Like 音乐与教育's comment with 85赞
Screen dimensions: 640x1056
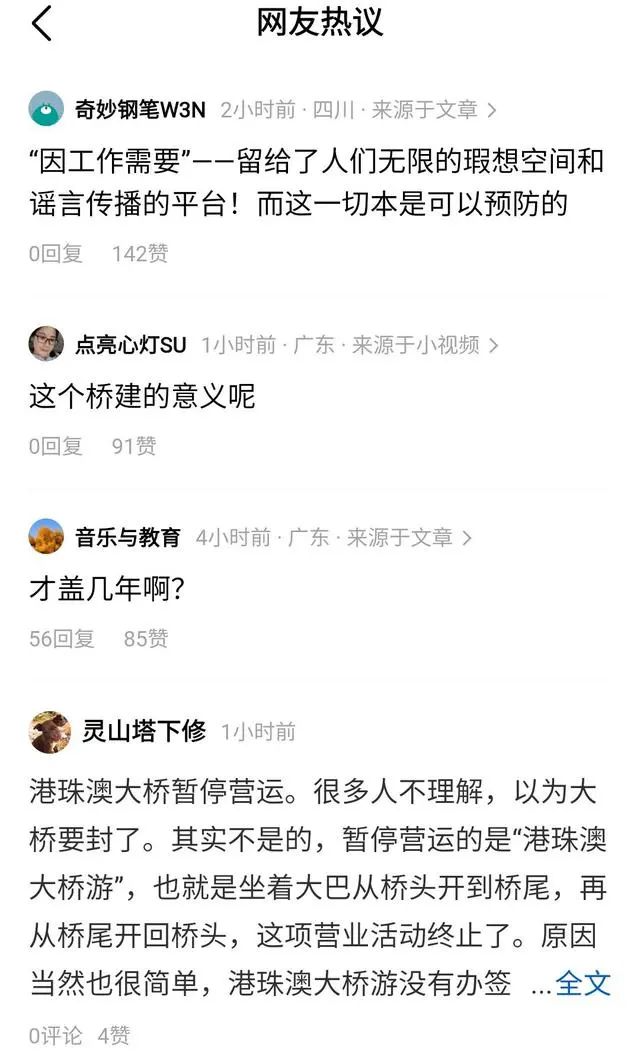pos(146,638)
